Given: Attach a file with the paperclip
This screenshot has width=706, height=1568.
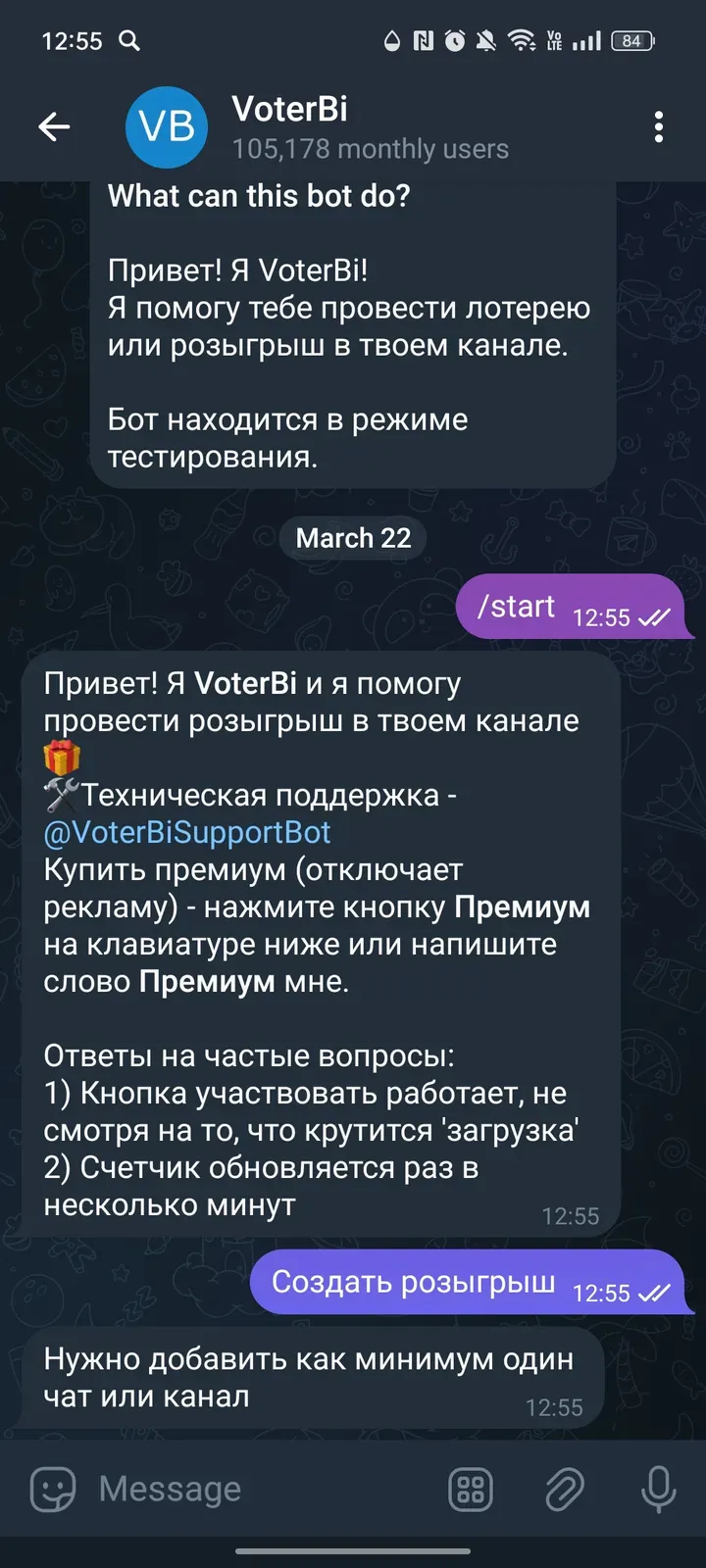Looking at the screenshot, I should coord(565,1490).
